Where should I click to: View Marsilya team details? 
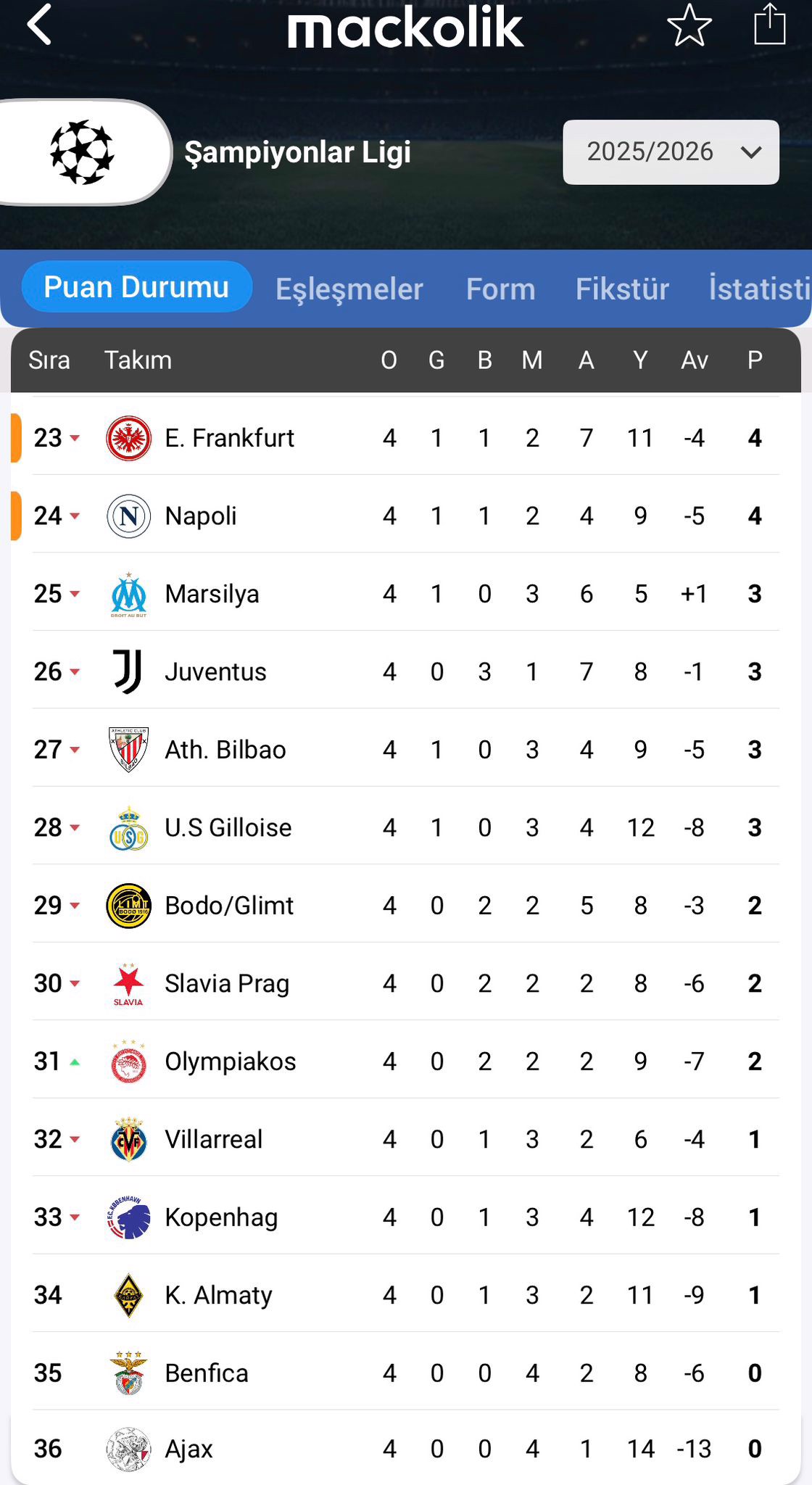(212, 595)
